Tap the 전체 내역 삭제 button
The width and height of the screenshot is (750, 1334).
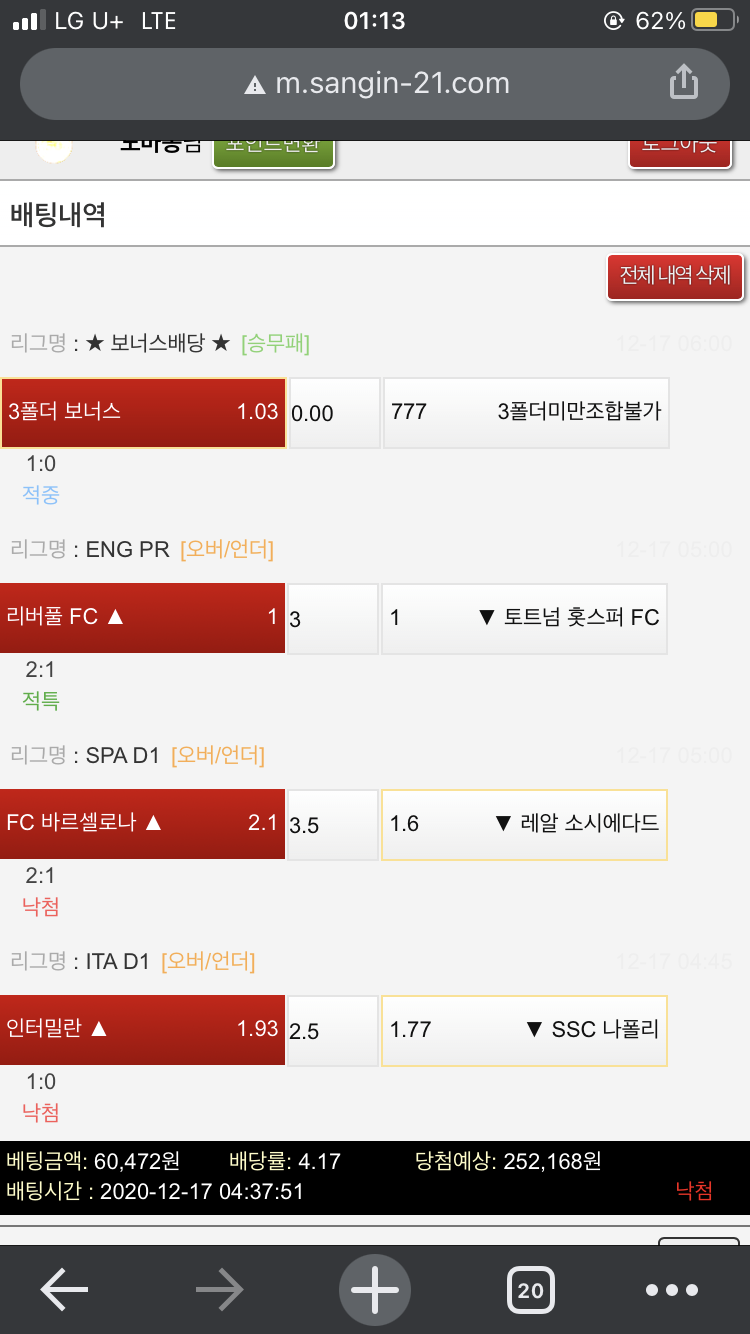pyautogui.click(x=675, y=276)
